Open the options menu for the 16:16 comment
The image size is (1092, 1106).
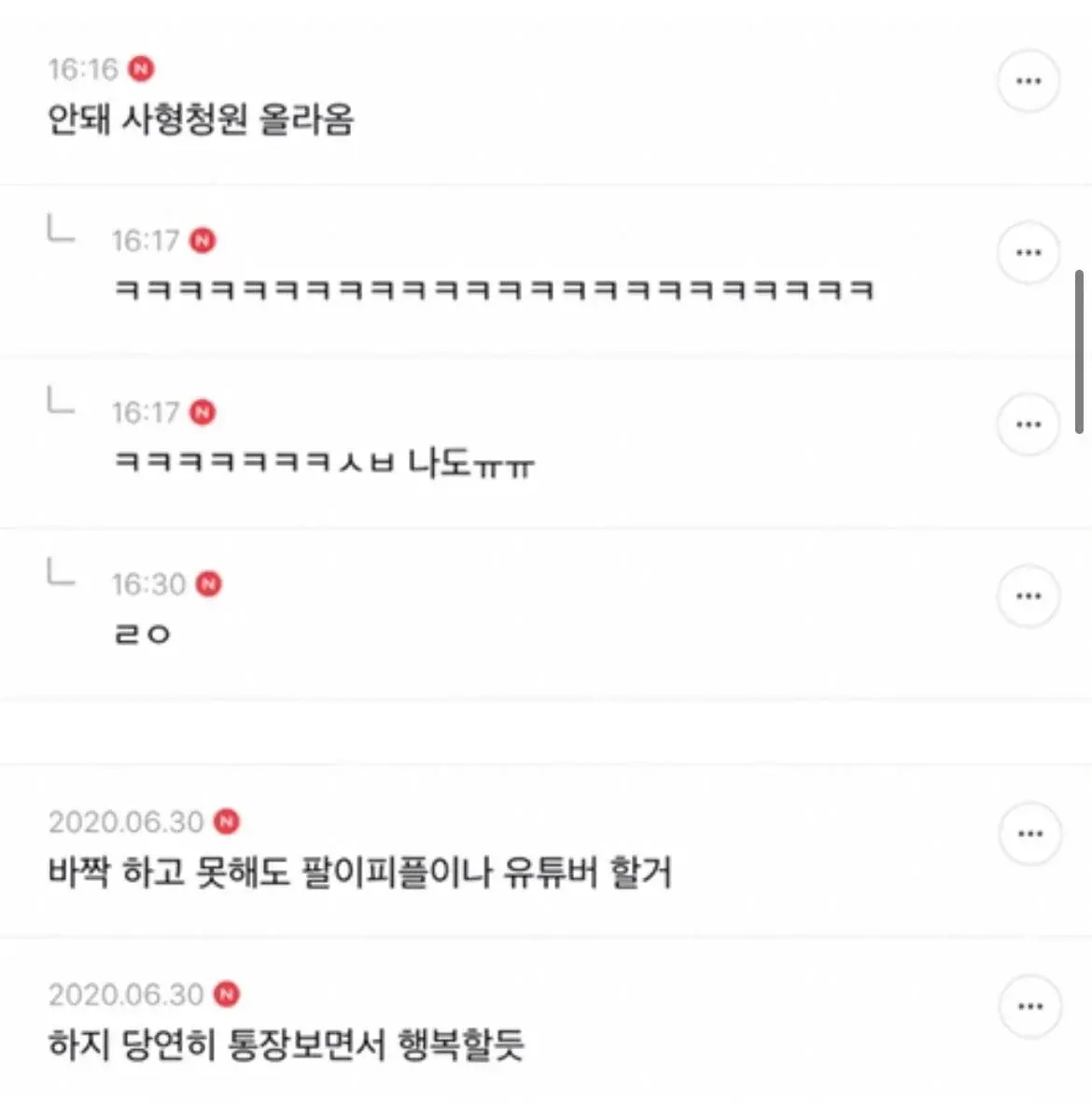click(x=1029, y=79)
